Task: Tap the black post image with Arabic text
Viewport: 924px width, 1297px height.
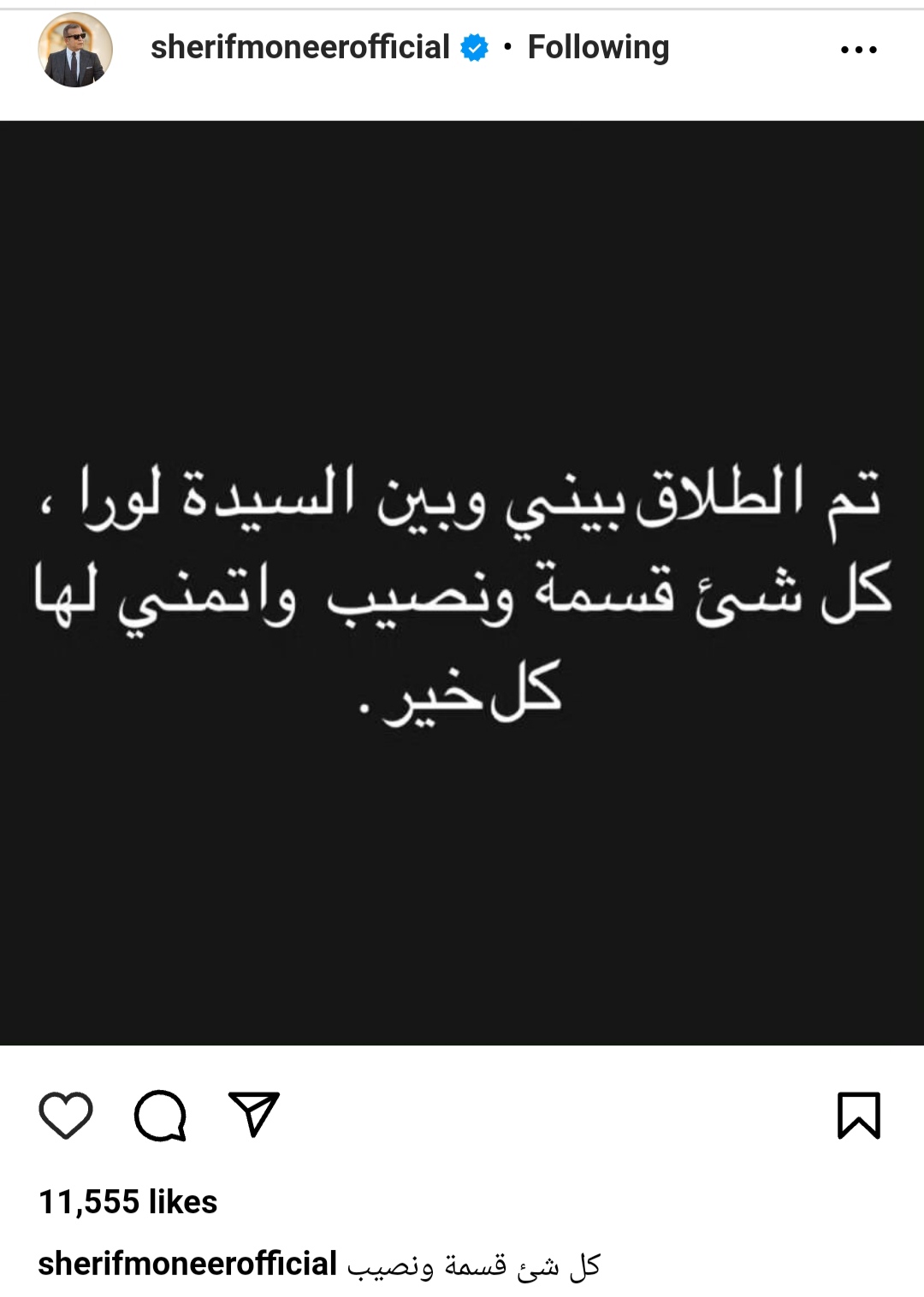Action: [462, 583]
